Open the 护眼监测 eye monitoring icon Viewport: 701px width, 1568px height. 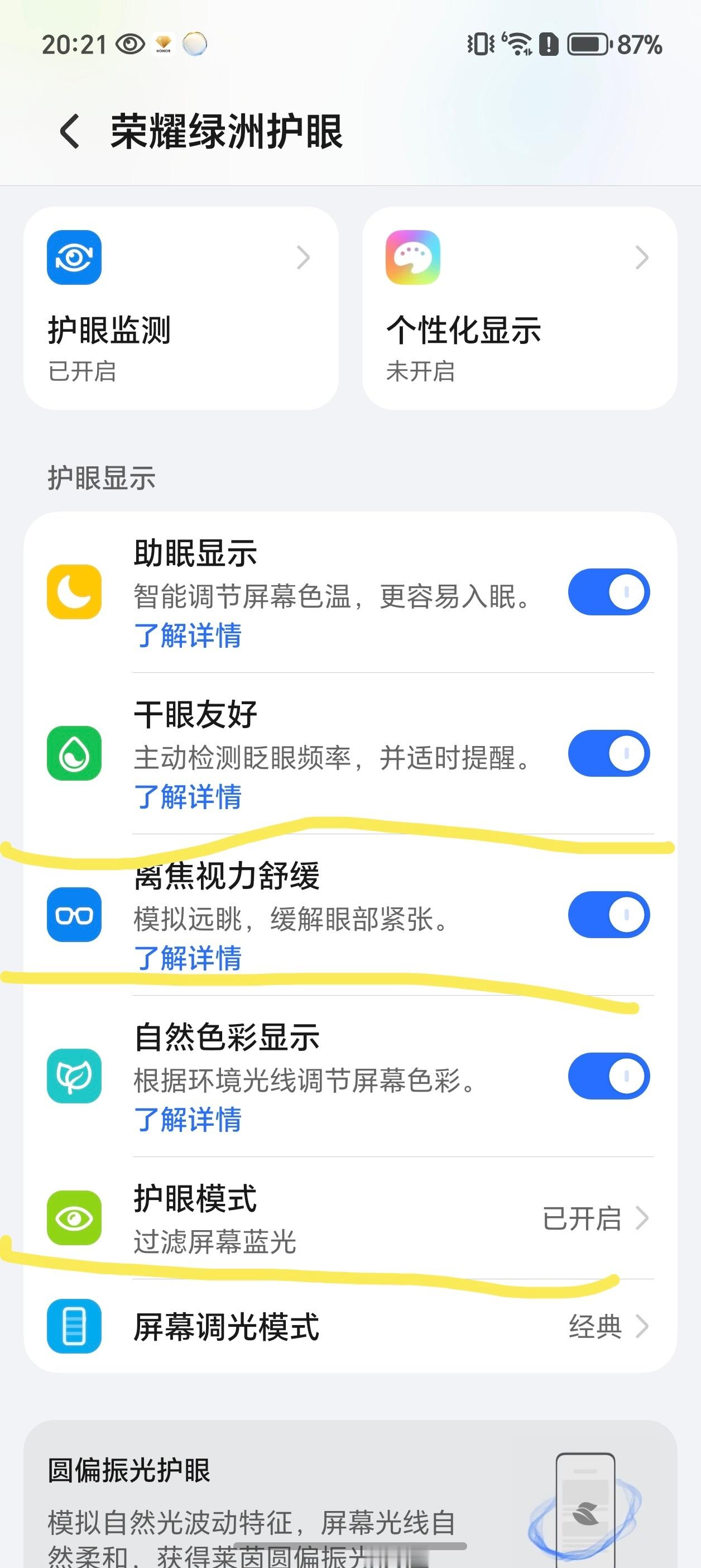coord(74,257)
